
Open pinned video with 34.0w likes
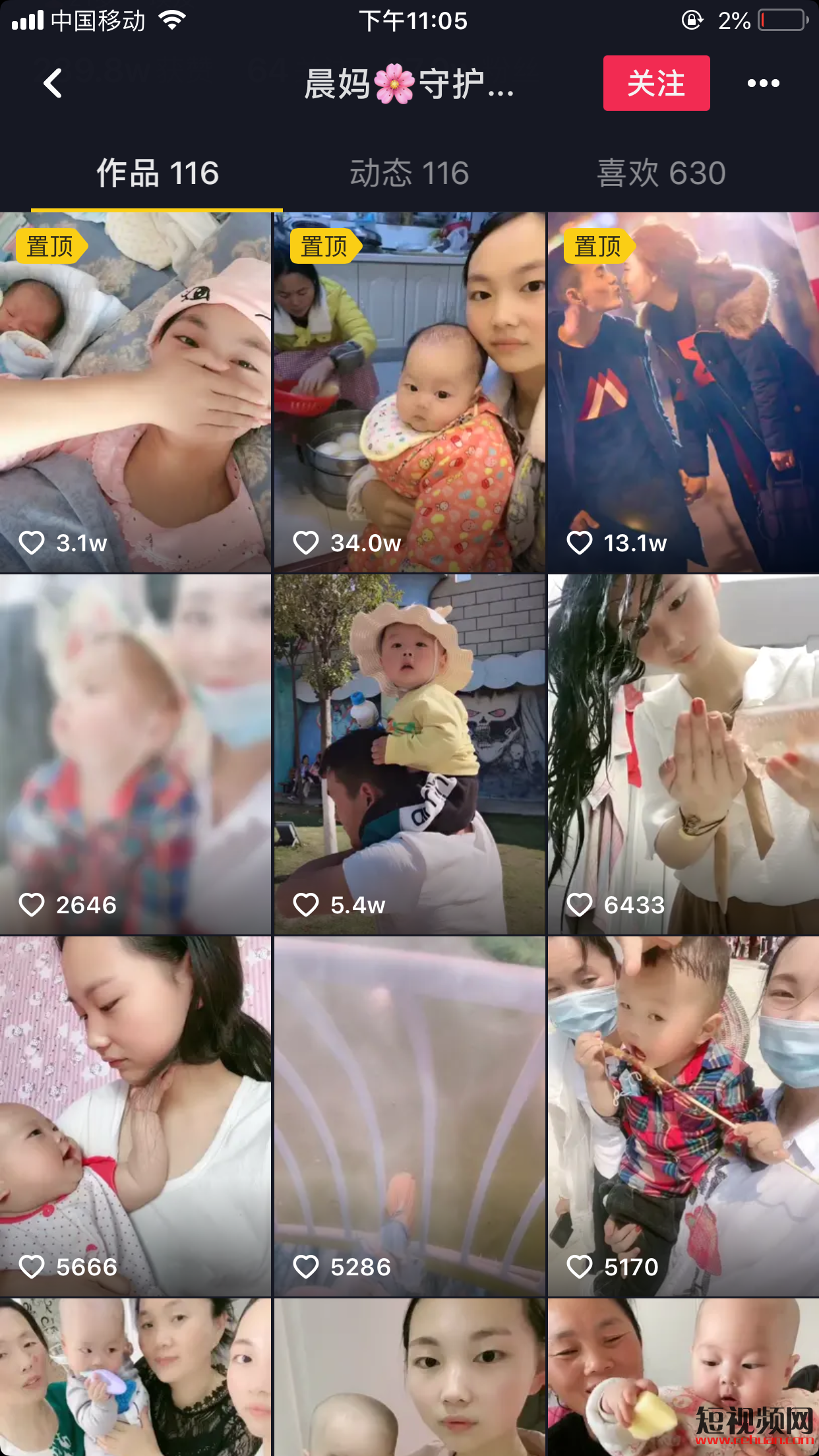tap(409, 392)
